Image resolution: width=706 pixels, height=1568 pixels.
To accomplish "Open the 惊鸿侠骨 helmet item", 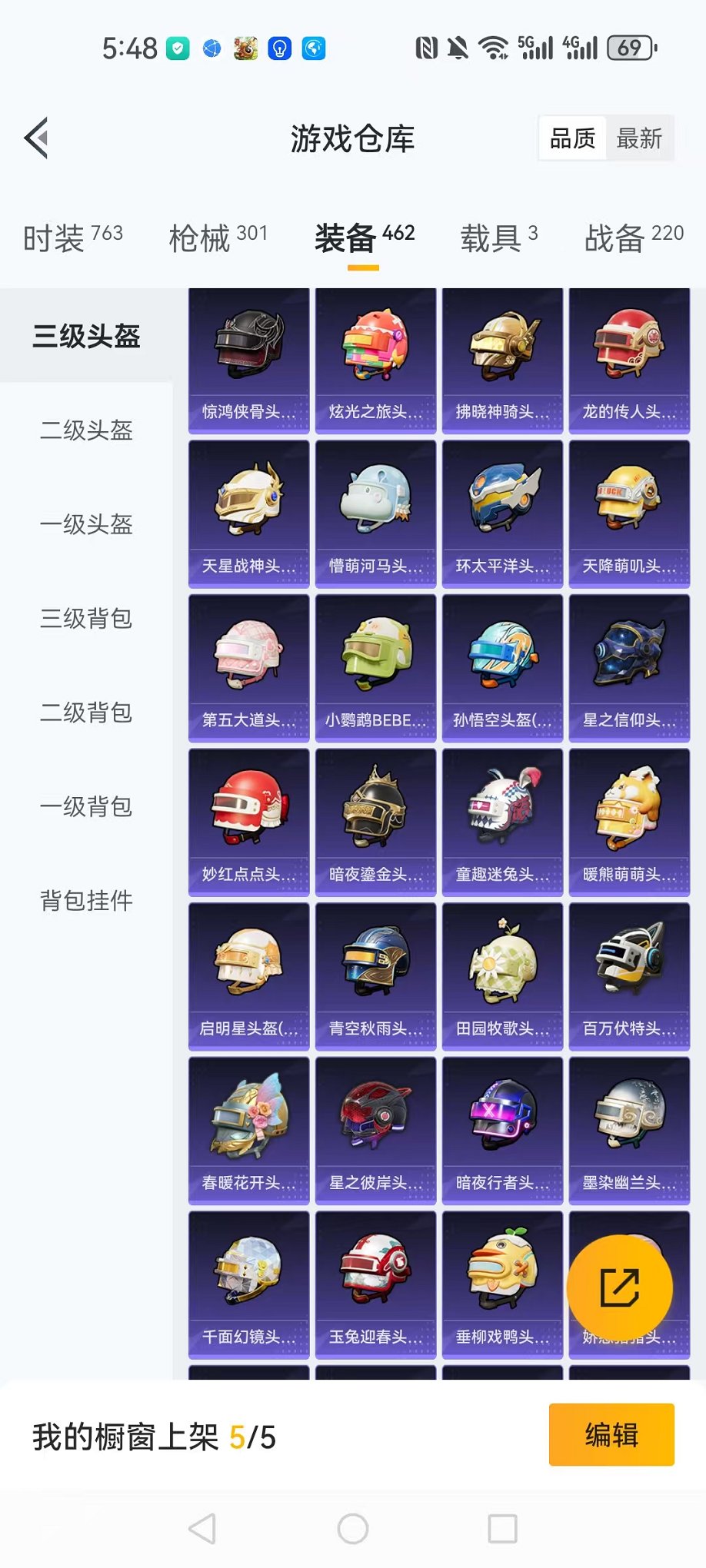I will (x=248, y=360).
